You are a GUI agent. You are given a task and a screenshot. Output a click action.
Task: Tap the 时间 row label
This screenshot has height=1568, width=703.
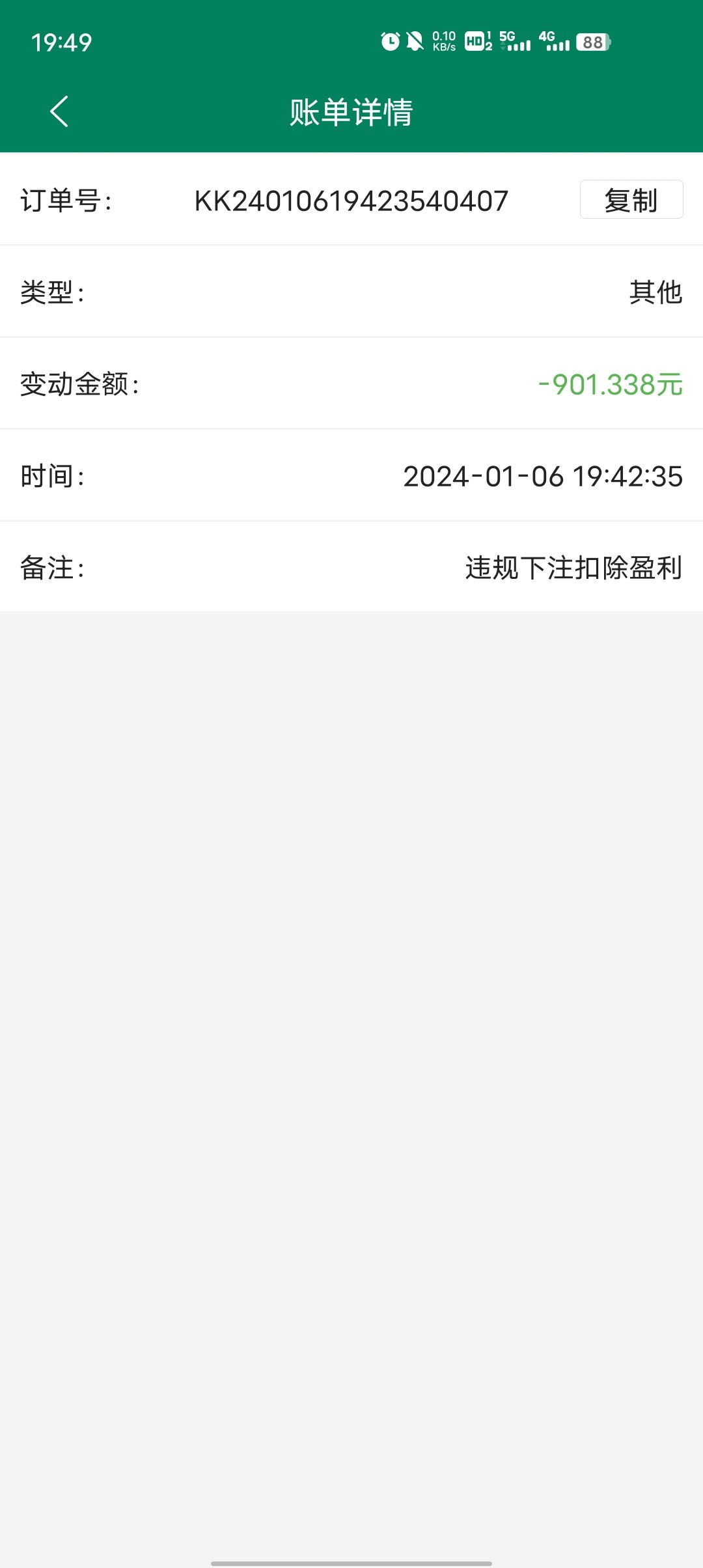52,477
